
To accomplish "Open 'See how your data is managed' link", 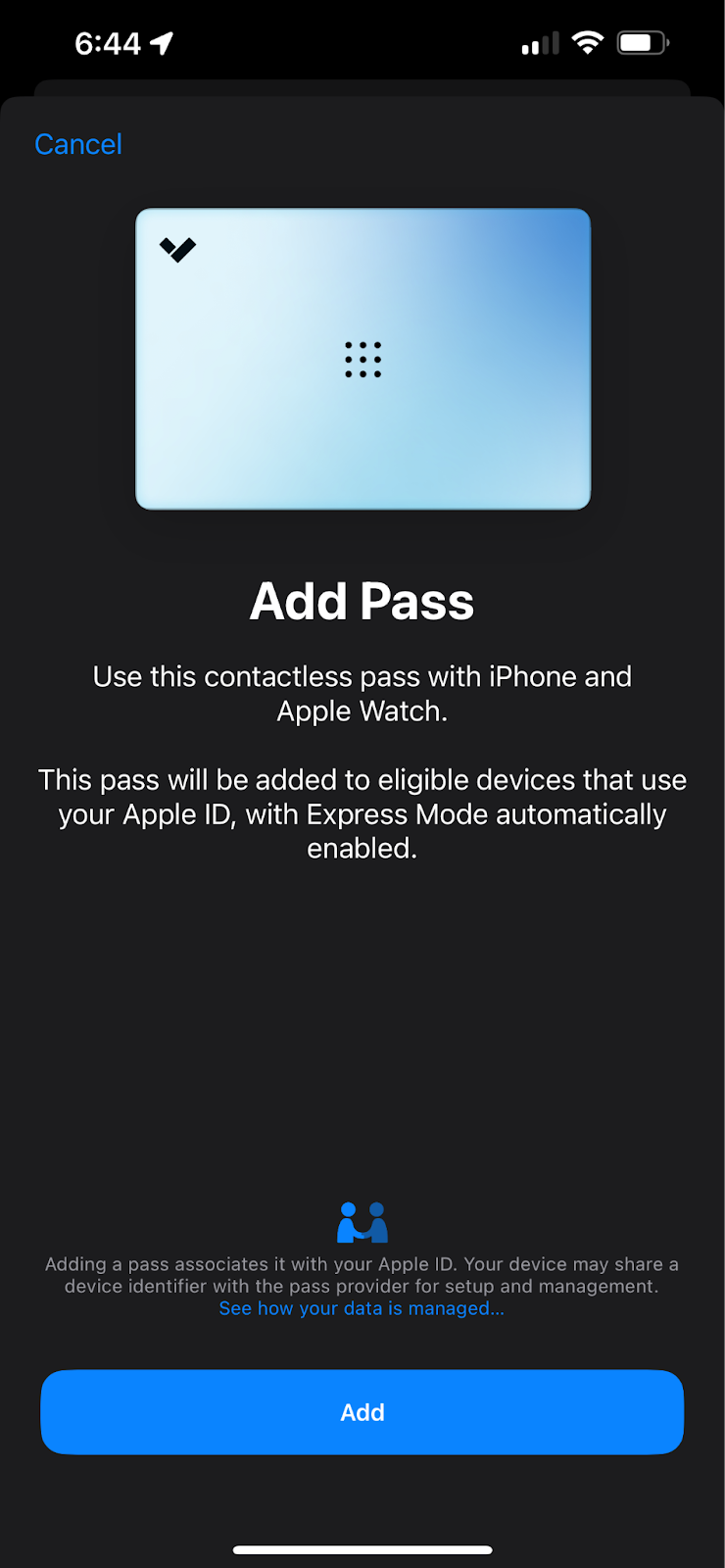I will click(x=362, y=1308).
